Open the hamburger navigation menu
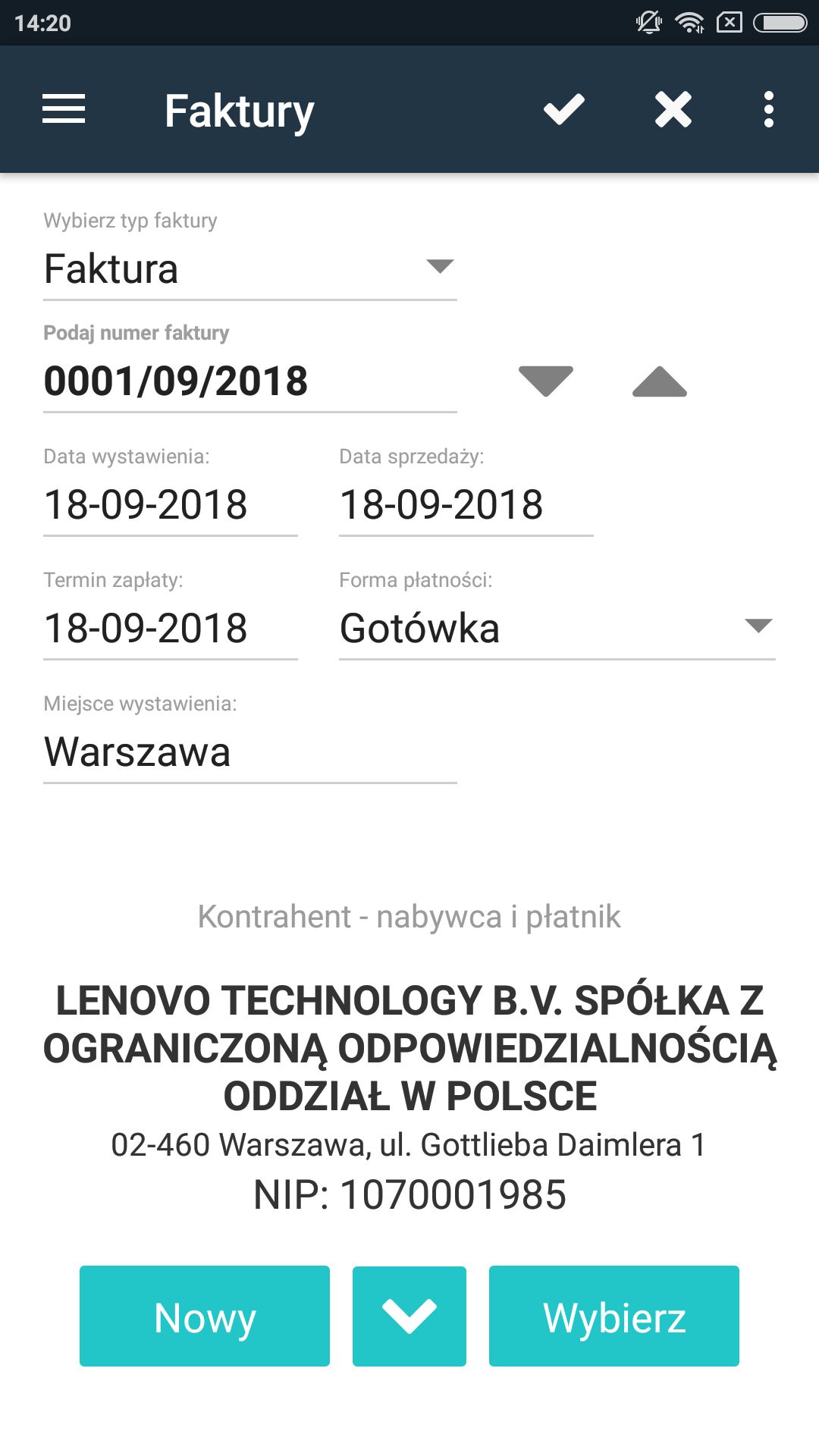Image resolution: width=819 pixels, height=1456 pixels. coord(64,109)
